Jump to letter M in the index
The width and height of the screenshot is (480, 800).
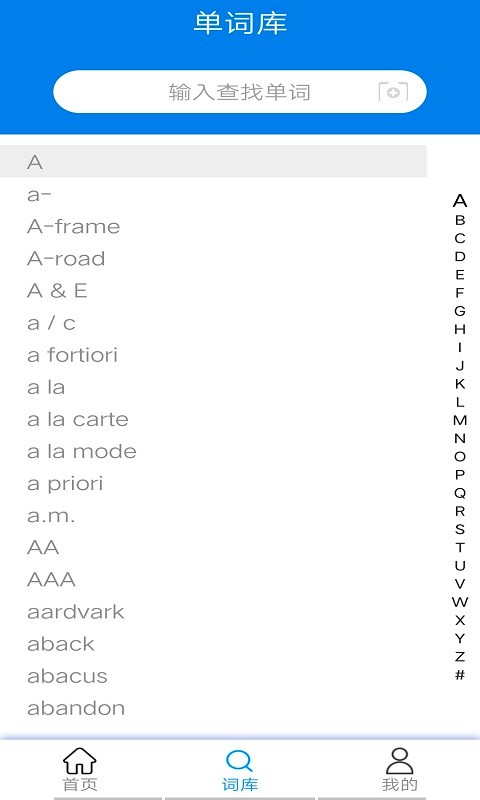[x=460, y=420]
